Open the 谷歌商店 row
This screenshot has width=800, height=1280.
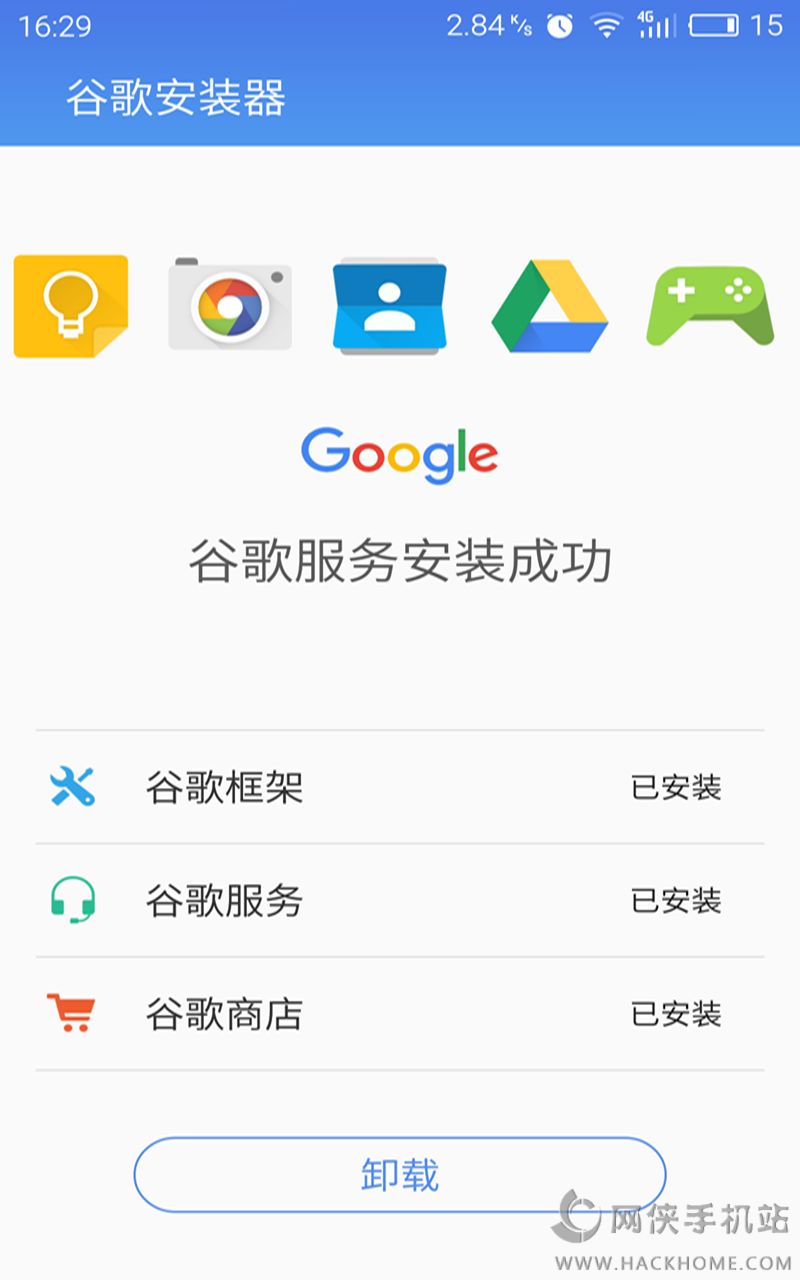coord(400,1014)
